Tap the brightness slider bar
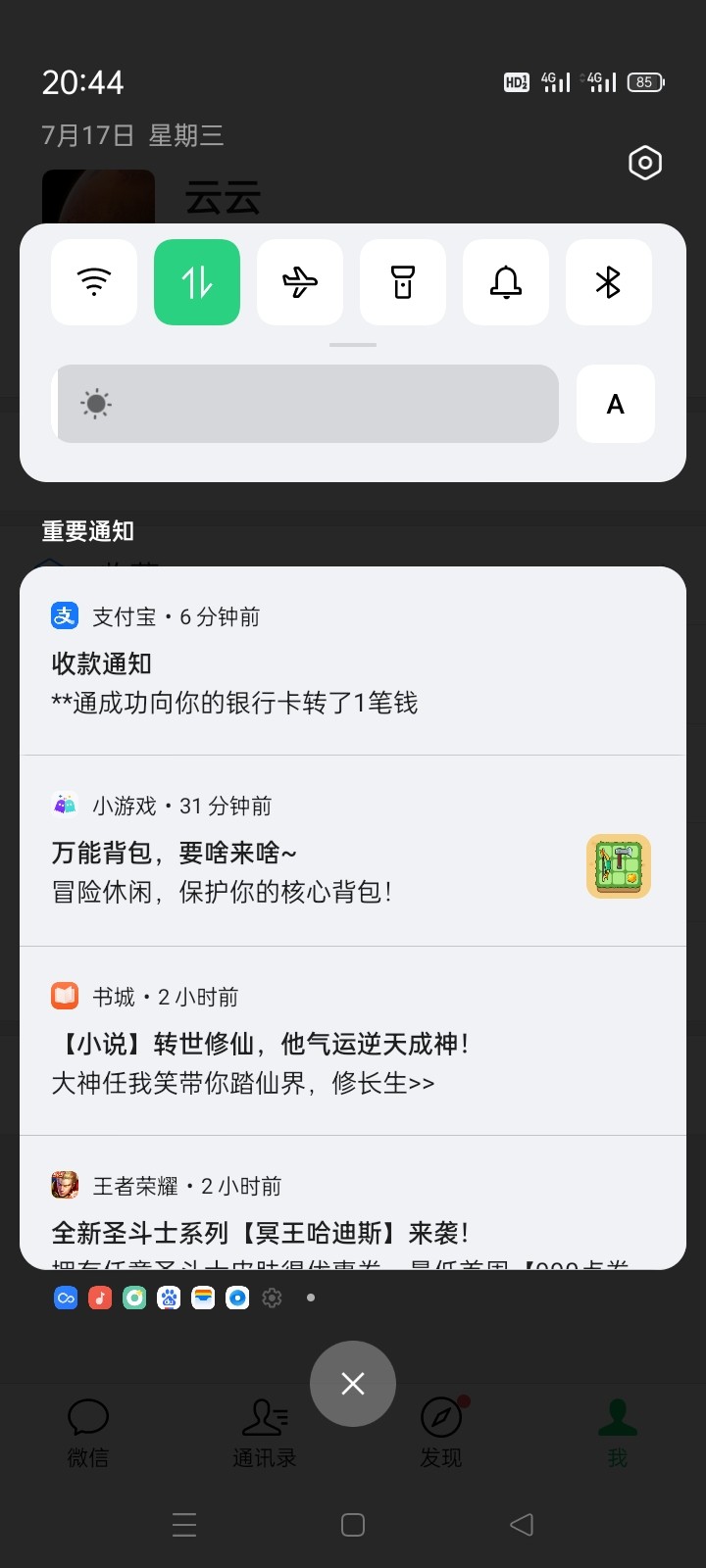The height and width of the screenshot is (1568, 706). pos(308,404)
